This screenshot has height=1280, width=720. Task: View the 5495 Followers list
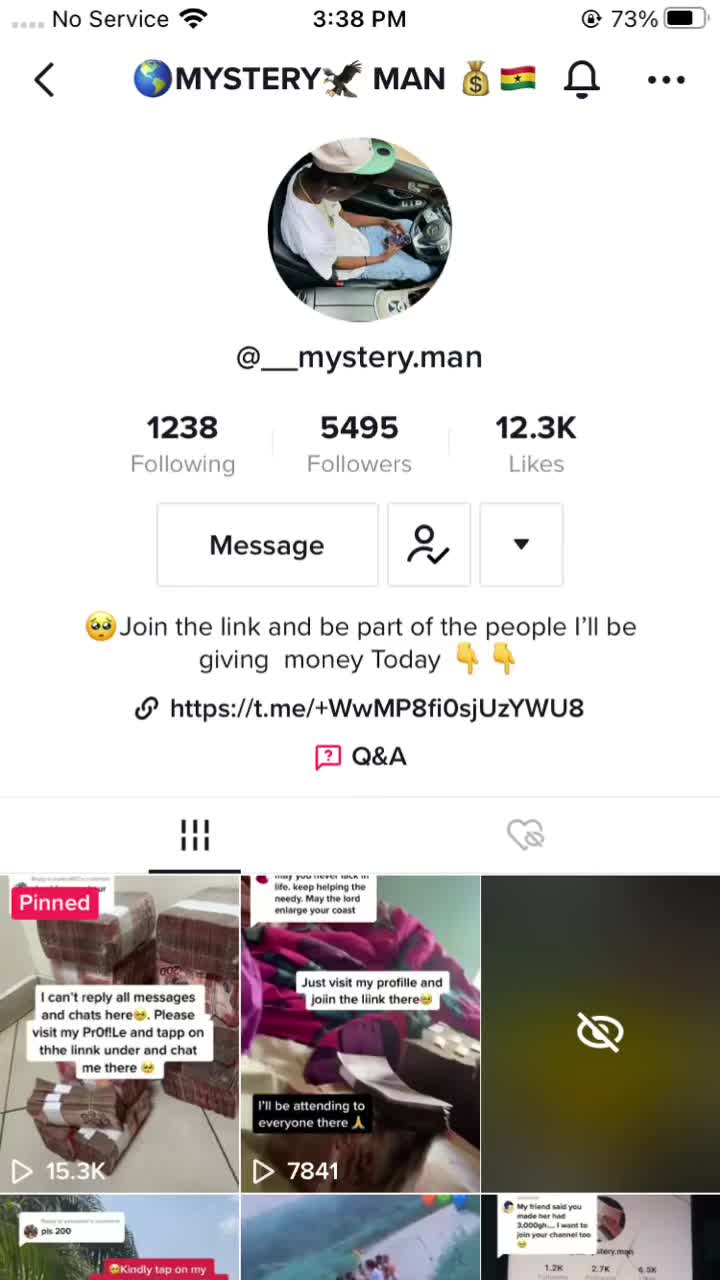359,444
